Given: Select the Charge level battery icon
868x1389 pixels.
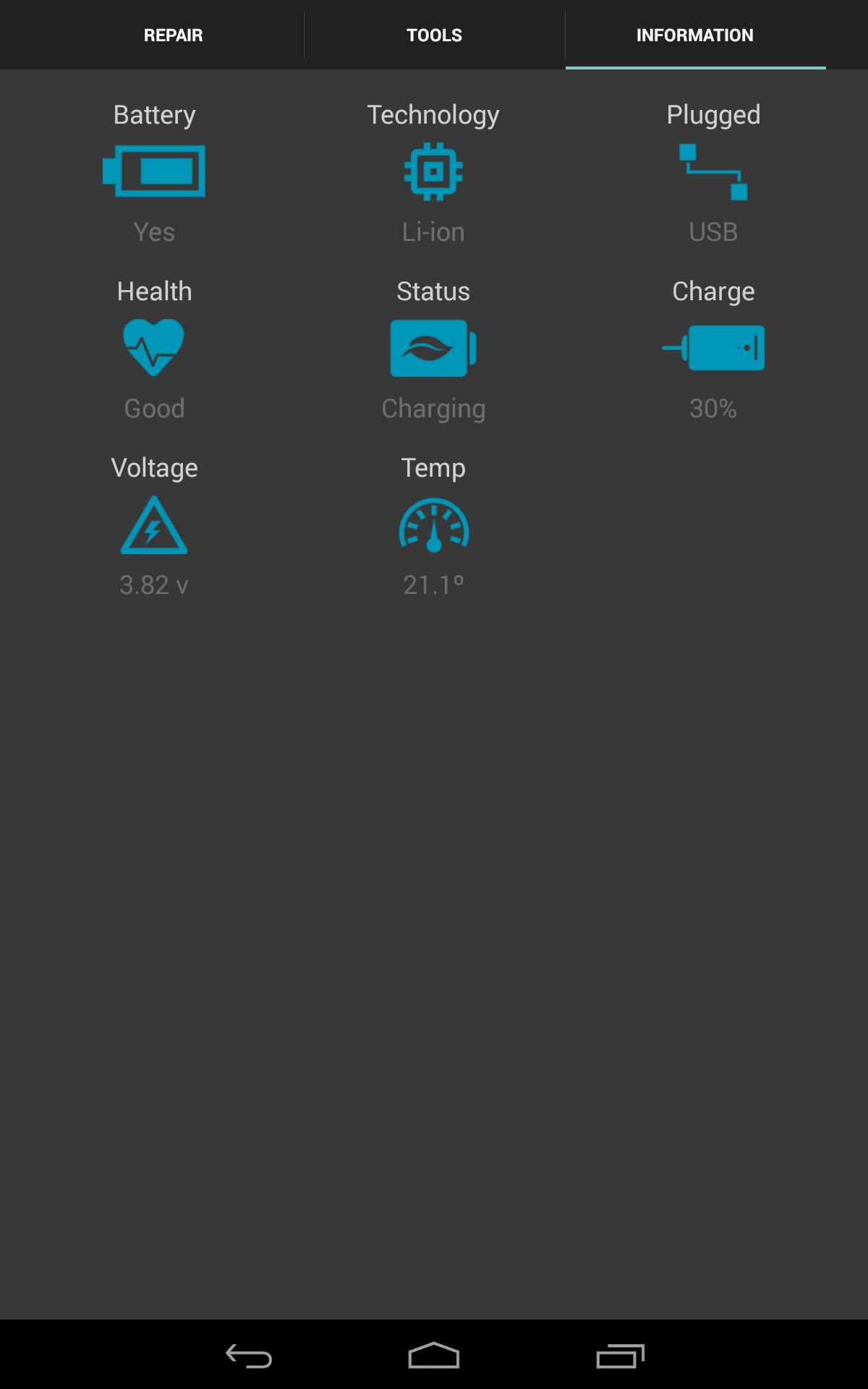Looking at the screenshot, I should pos(713,347).
